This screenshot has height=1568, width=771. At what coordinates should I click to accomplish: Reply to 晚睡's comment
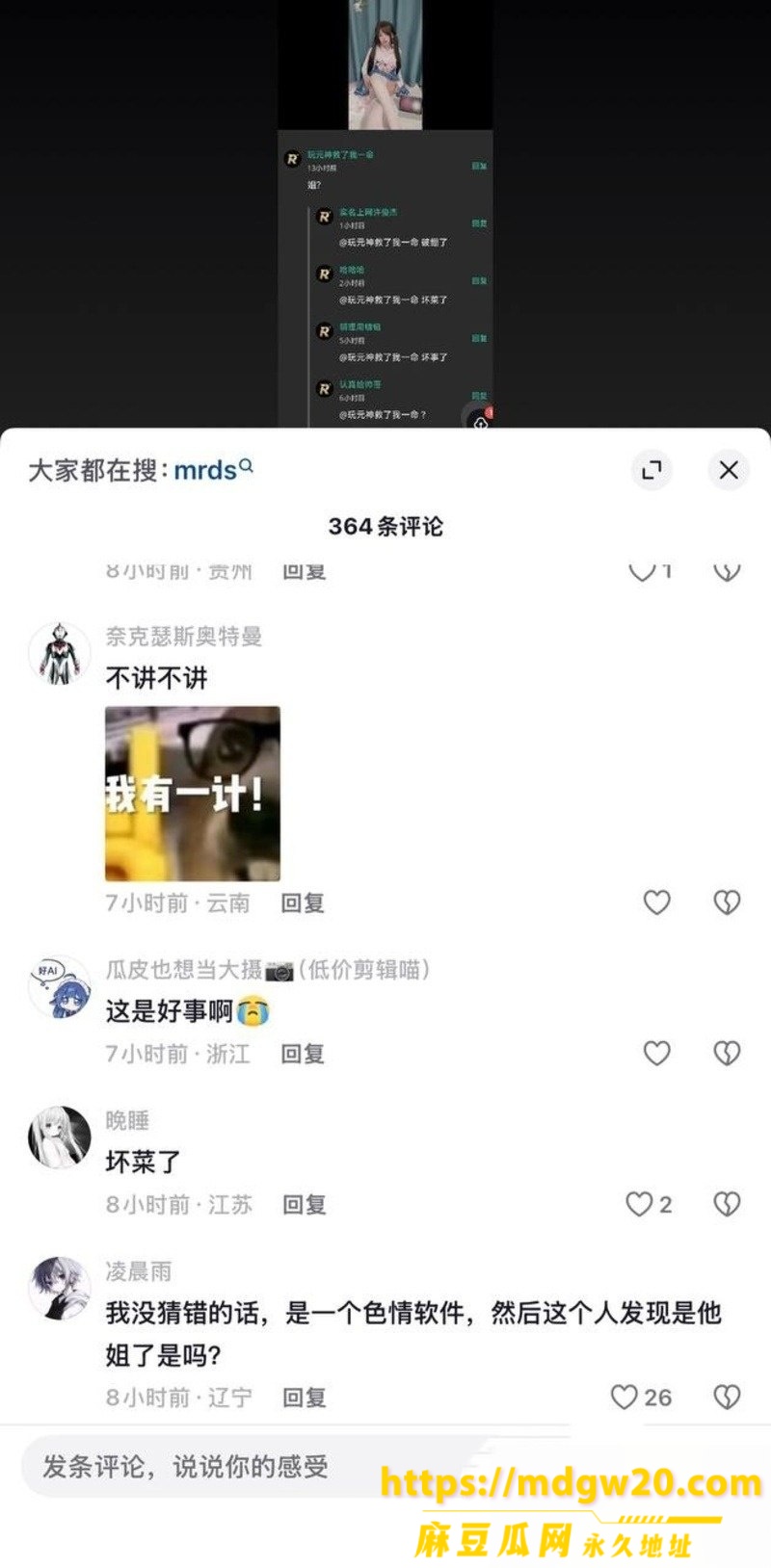pyautogui.click(x=305, y=1204)
